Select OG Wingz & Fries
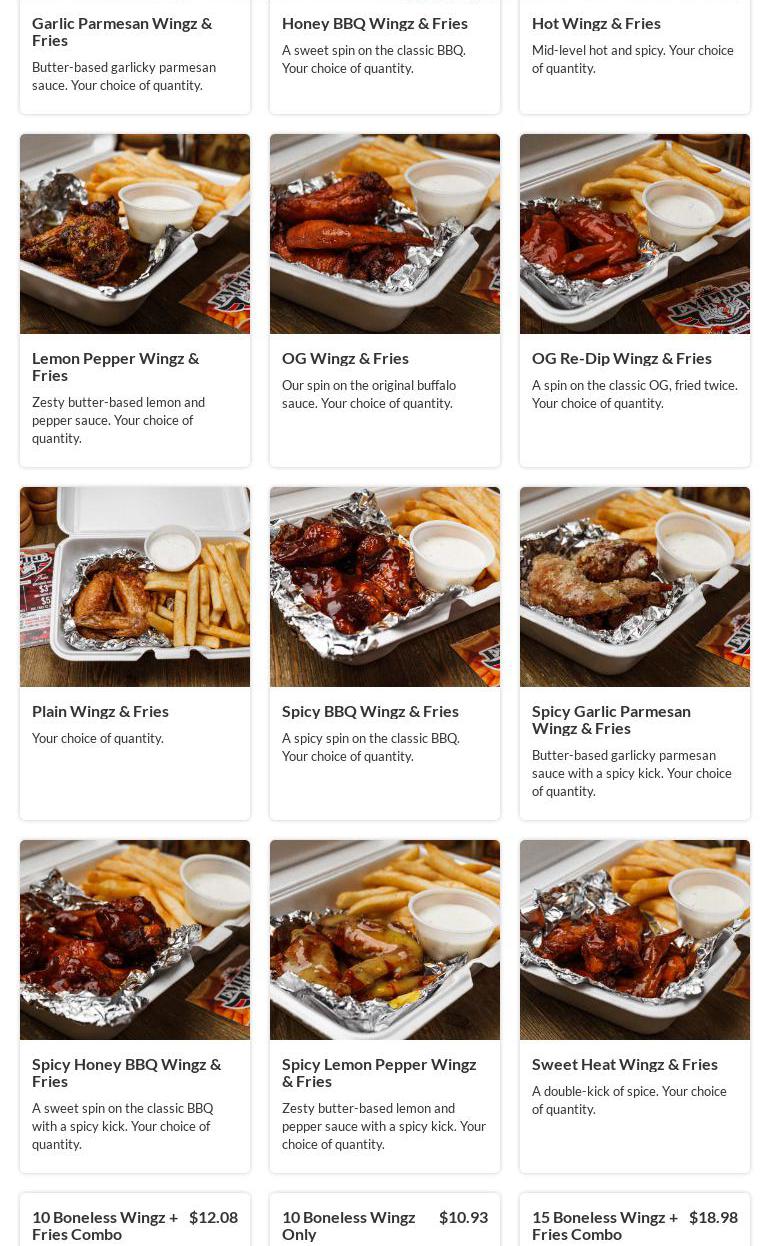This screenshot has height=1246, width=770. click(x=385, y=300)
